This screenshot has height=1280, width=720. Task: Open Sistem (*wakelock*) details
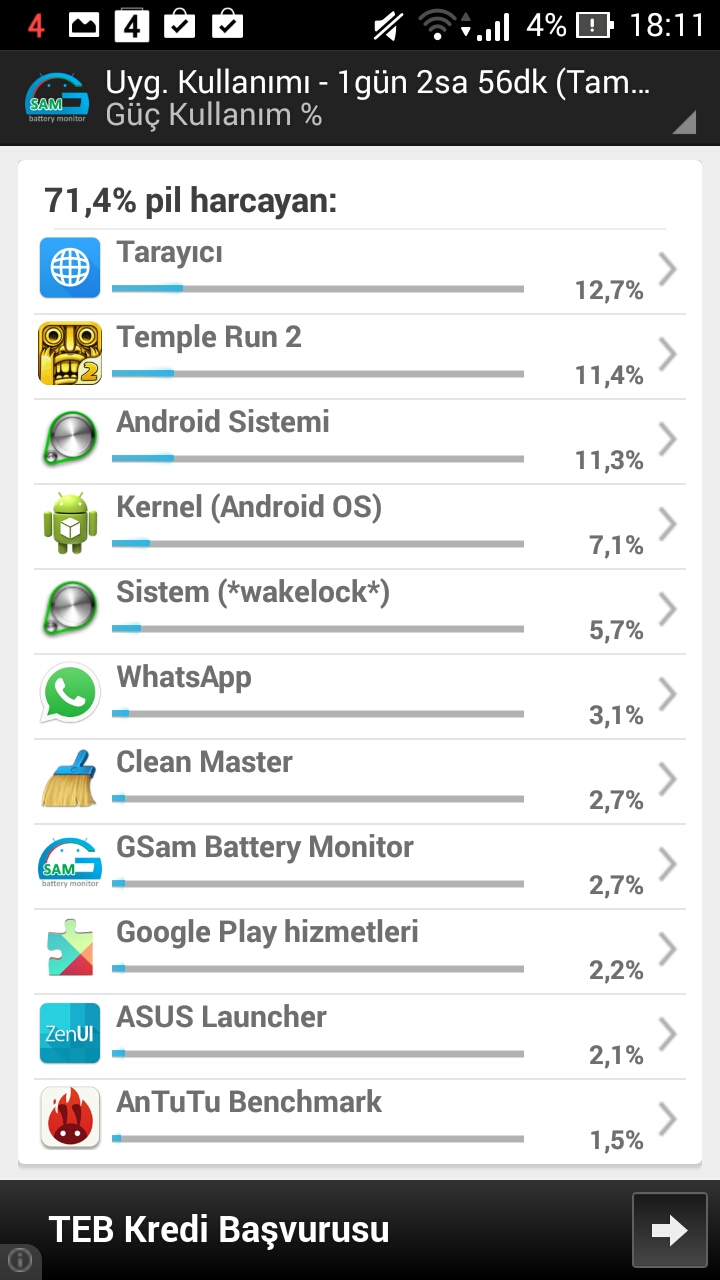tap(360, 612)
